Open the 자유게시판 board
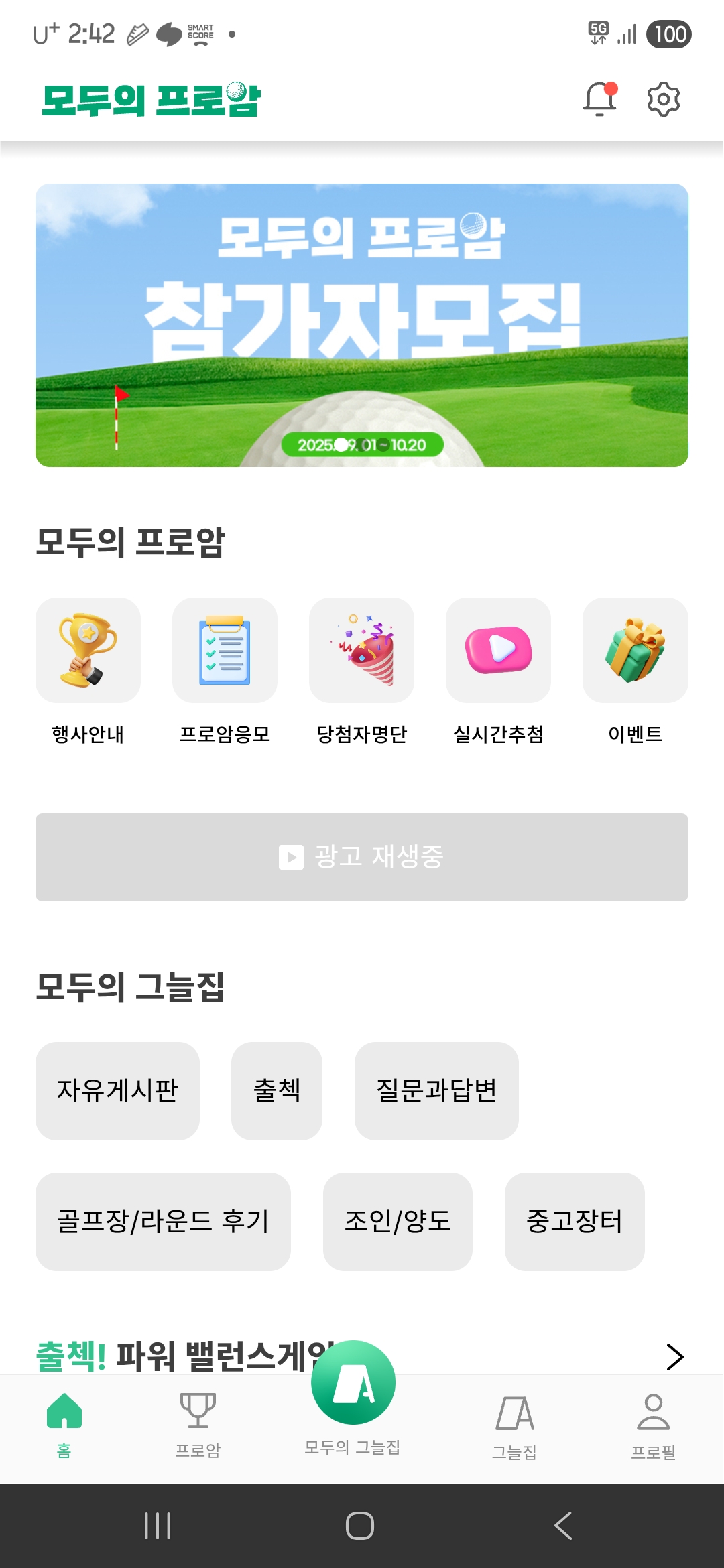 click(x=117, y=1091)
